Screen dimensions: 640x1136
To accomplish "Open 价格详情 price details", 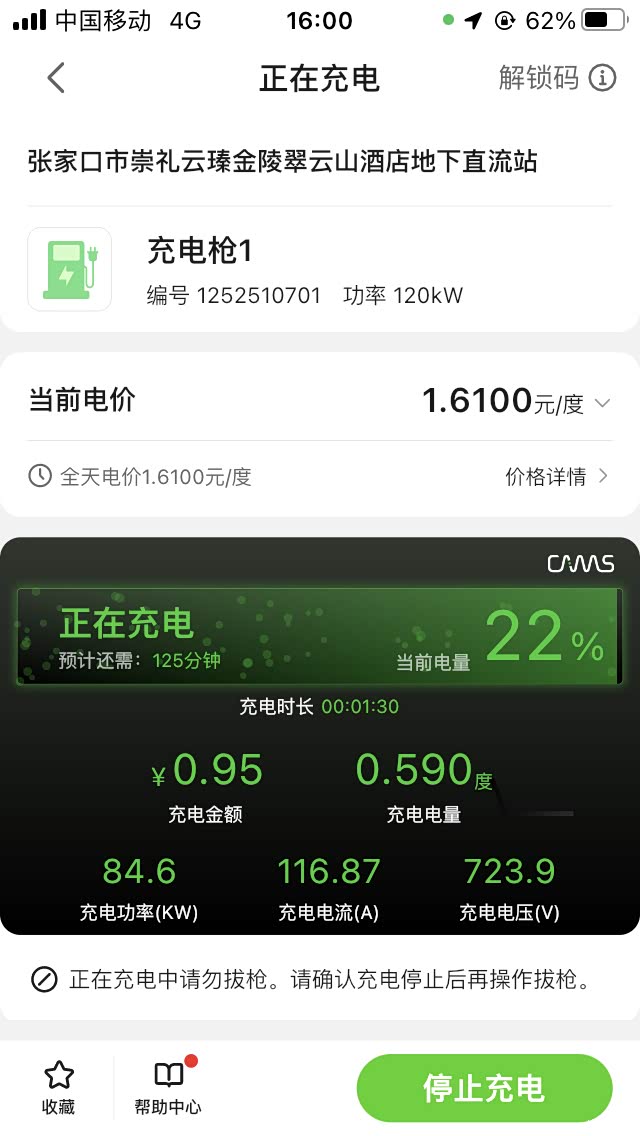I will 557,476.
